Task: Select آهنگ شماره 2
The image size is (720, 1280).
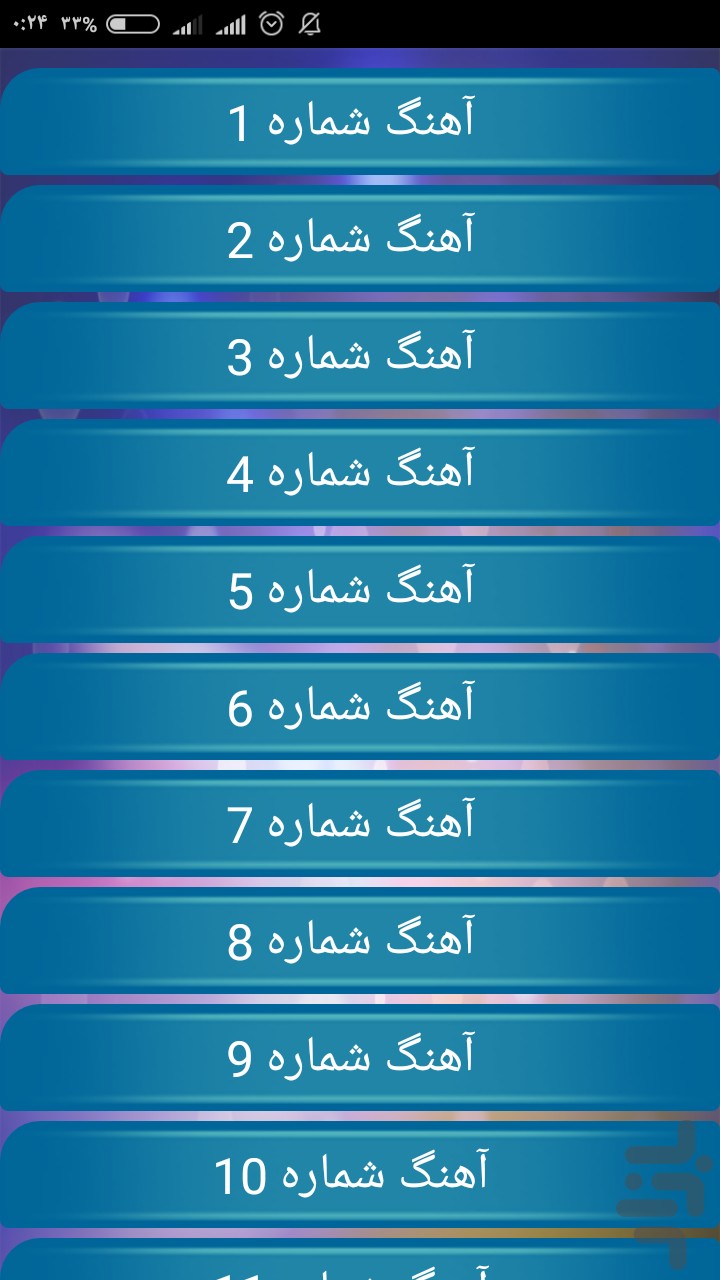Action: click(x=360, y=239)
